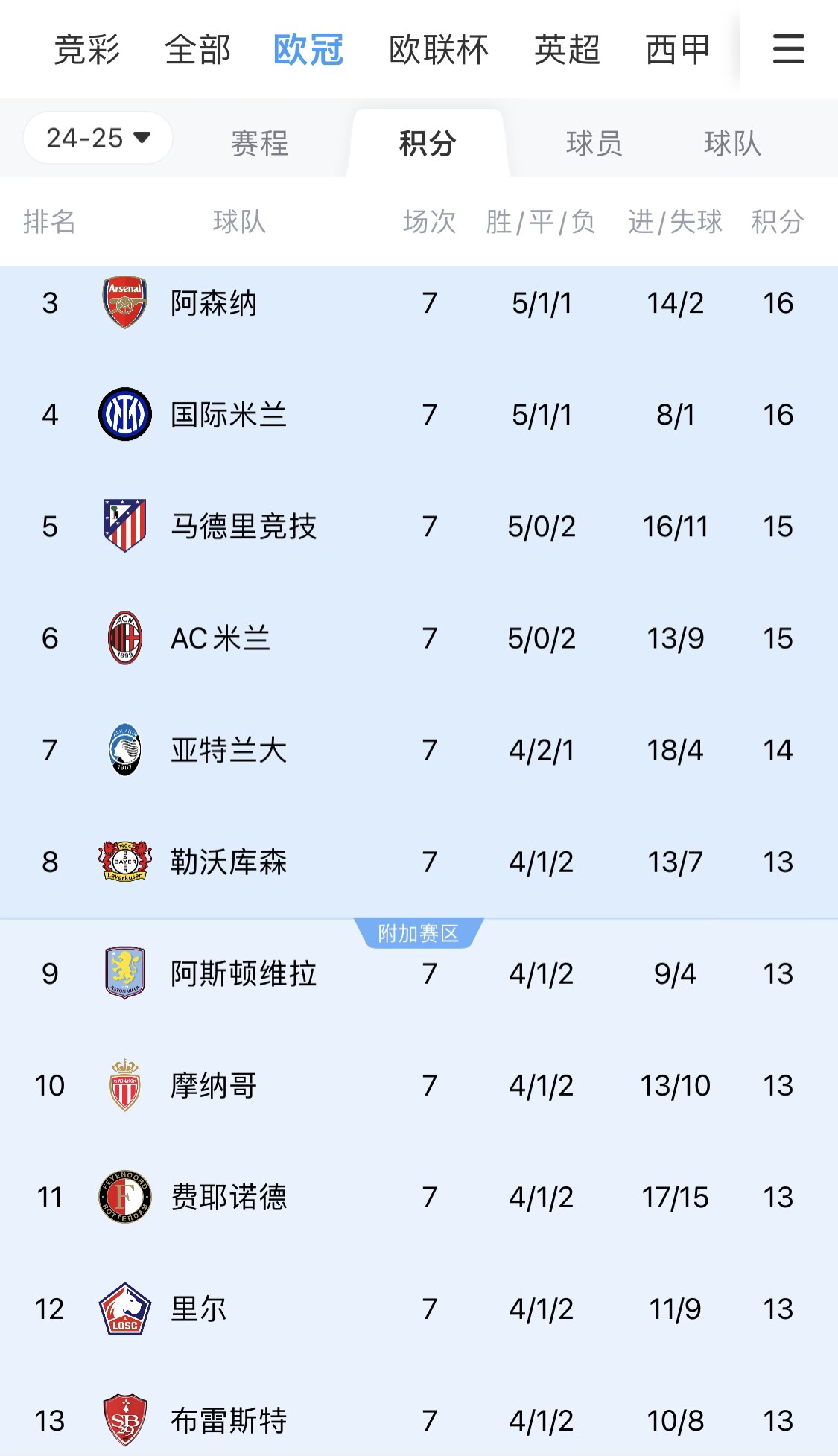Open the 英超 league tab
This screenshot has width=838, height=1456.
(x=567, y=50)
